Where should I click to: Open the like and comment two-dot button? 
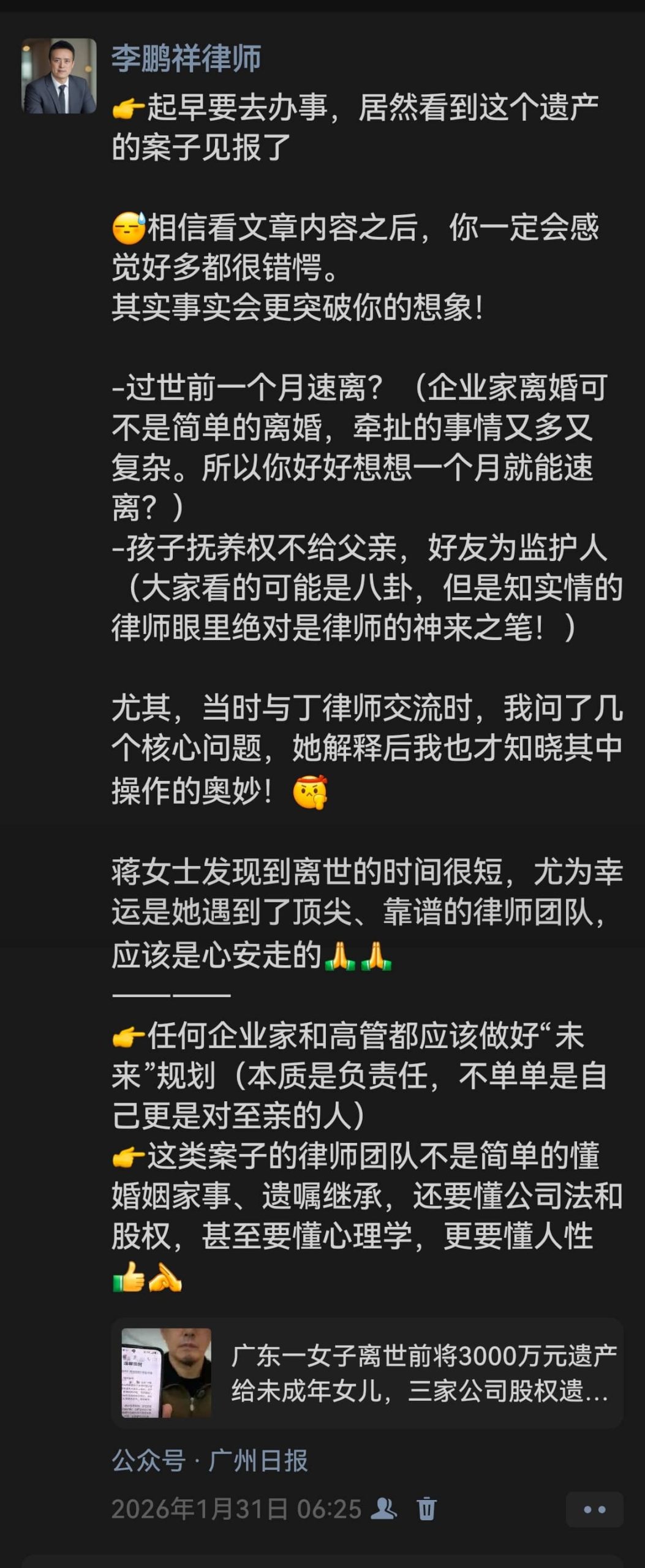[x=594, y=1510]
